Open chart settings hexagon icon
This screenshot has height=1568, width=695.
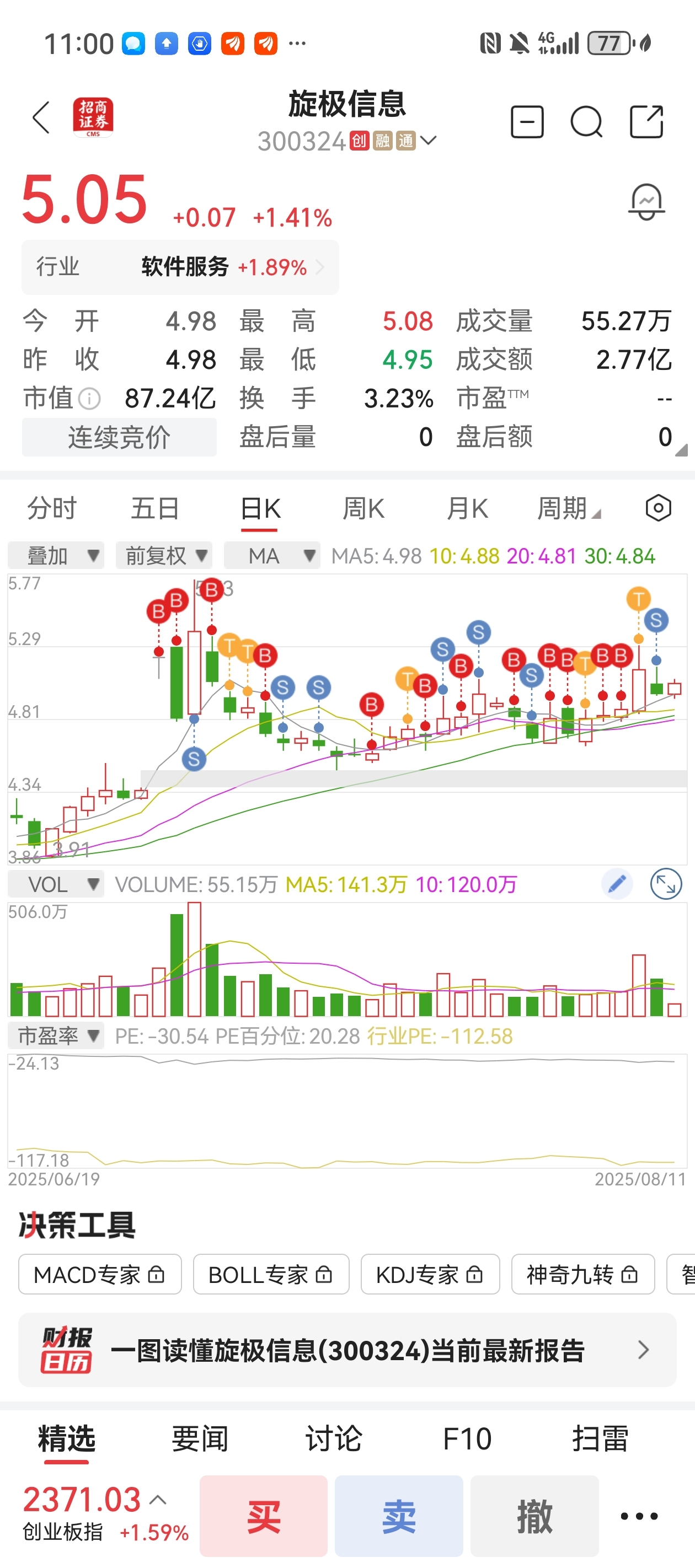659,508
